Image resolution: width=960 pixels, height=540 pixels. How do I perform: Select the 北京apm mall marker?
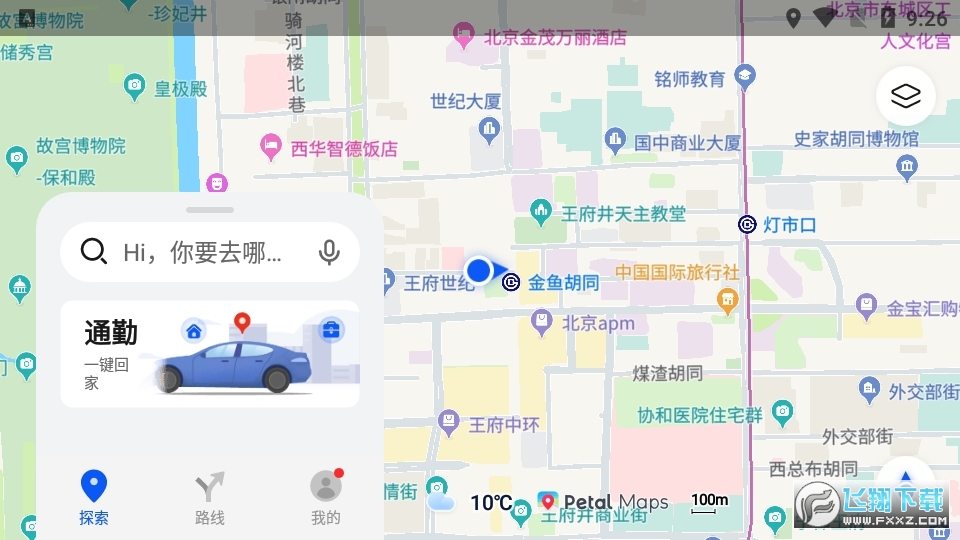542,322
